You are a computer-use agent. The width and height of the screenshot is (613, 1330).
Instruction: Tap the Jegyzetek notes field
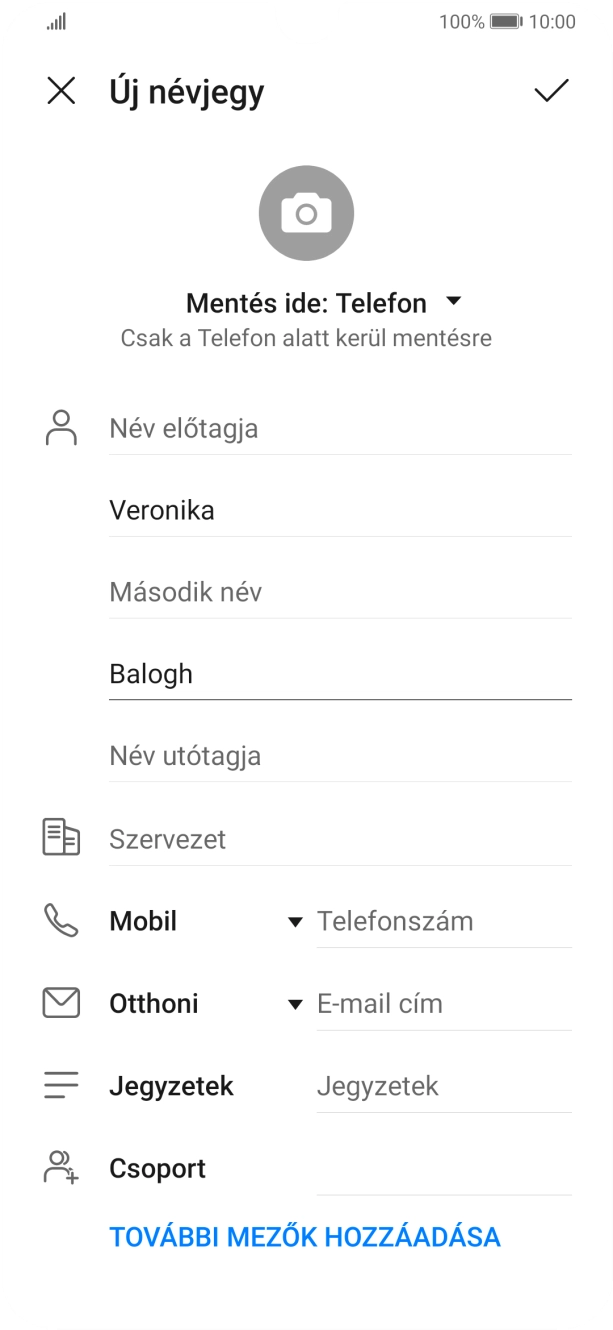[x=443, y=1086]
